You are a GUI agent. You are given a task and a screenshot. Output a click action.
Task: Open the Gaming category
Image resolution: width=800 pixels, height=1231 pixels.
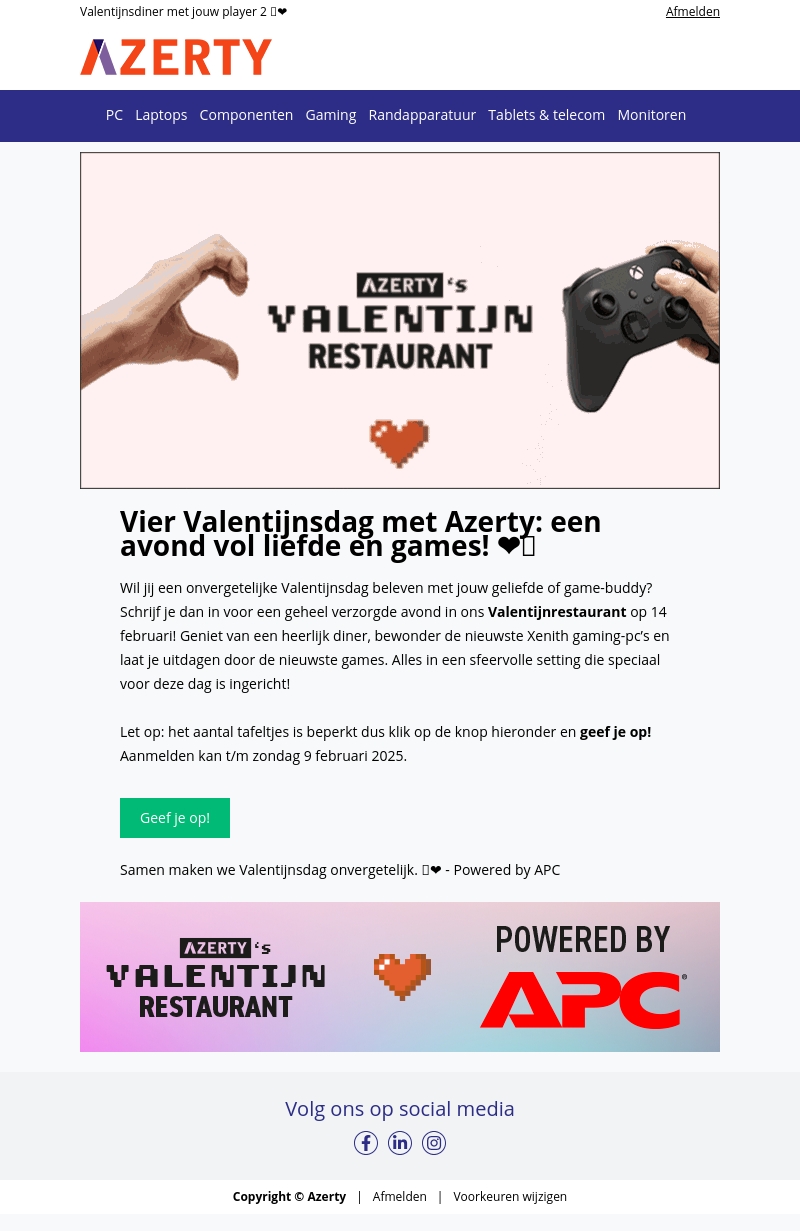330,115
